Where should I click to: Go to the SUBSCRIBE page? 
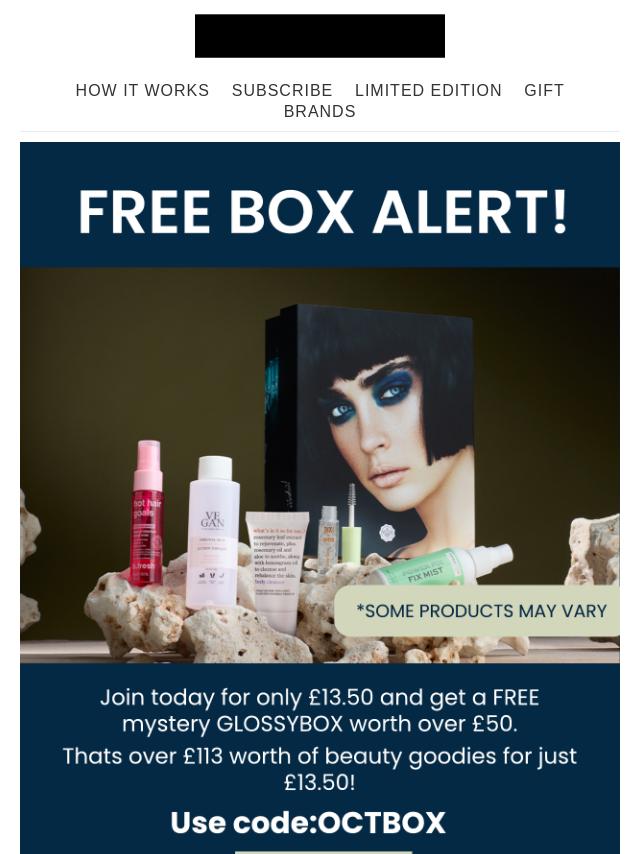point(282,91)
